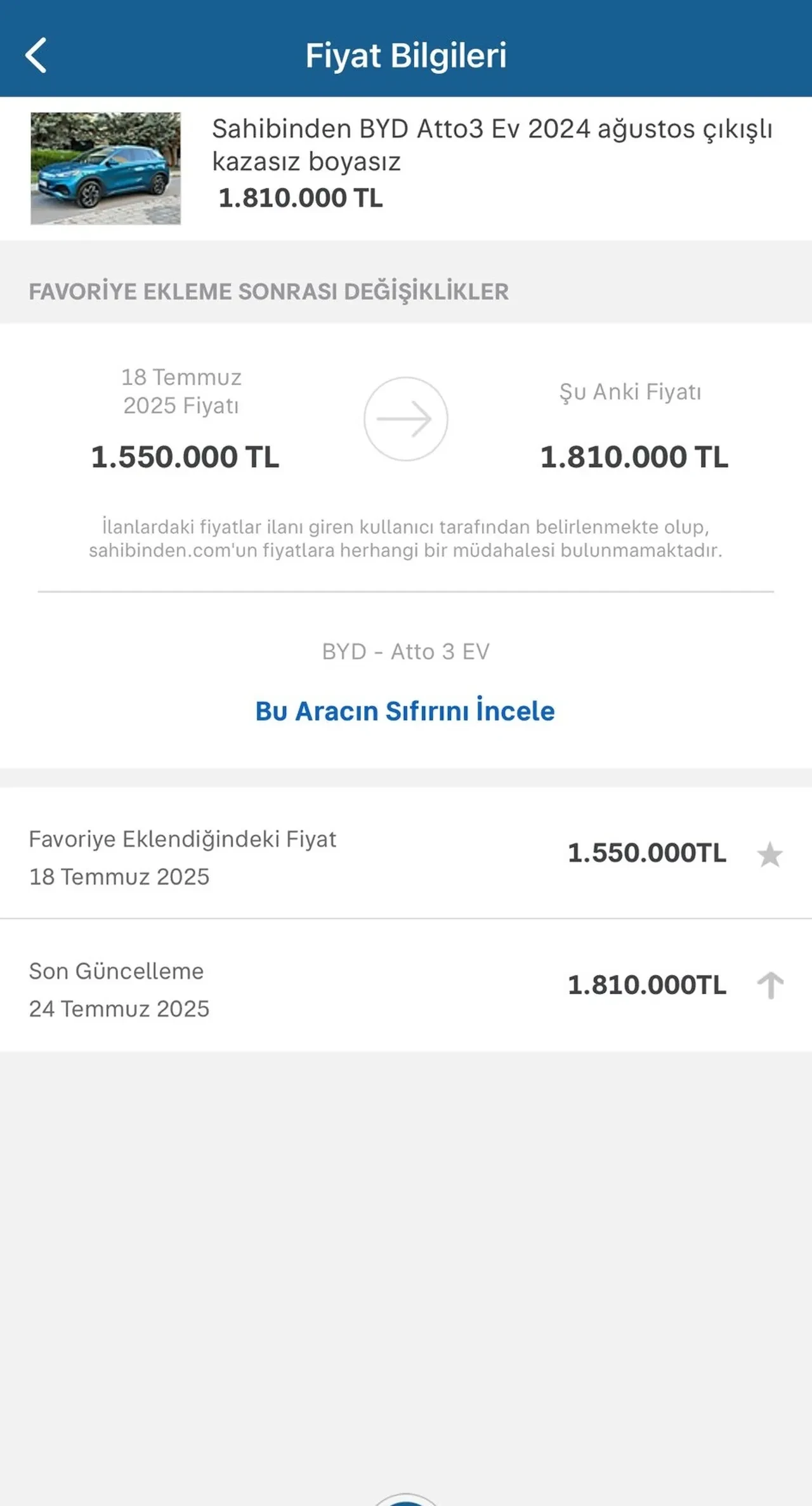Open the BYD Atto3 listing thumbnail

[105, 168]
